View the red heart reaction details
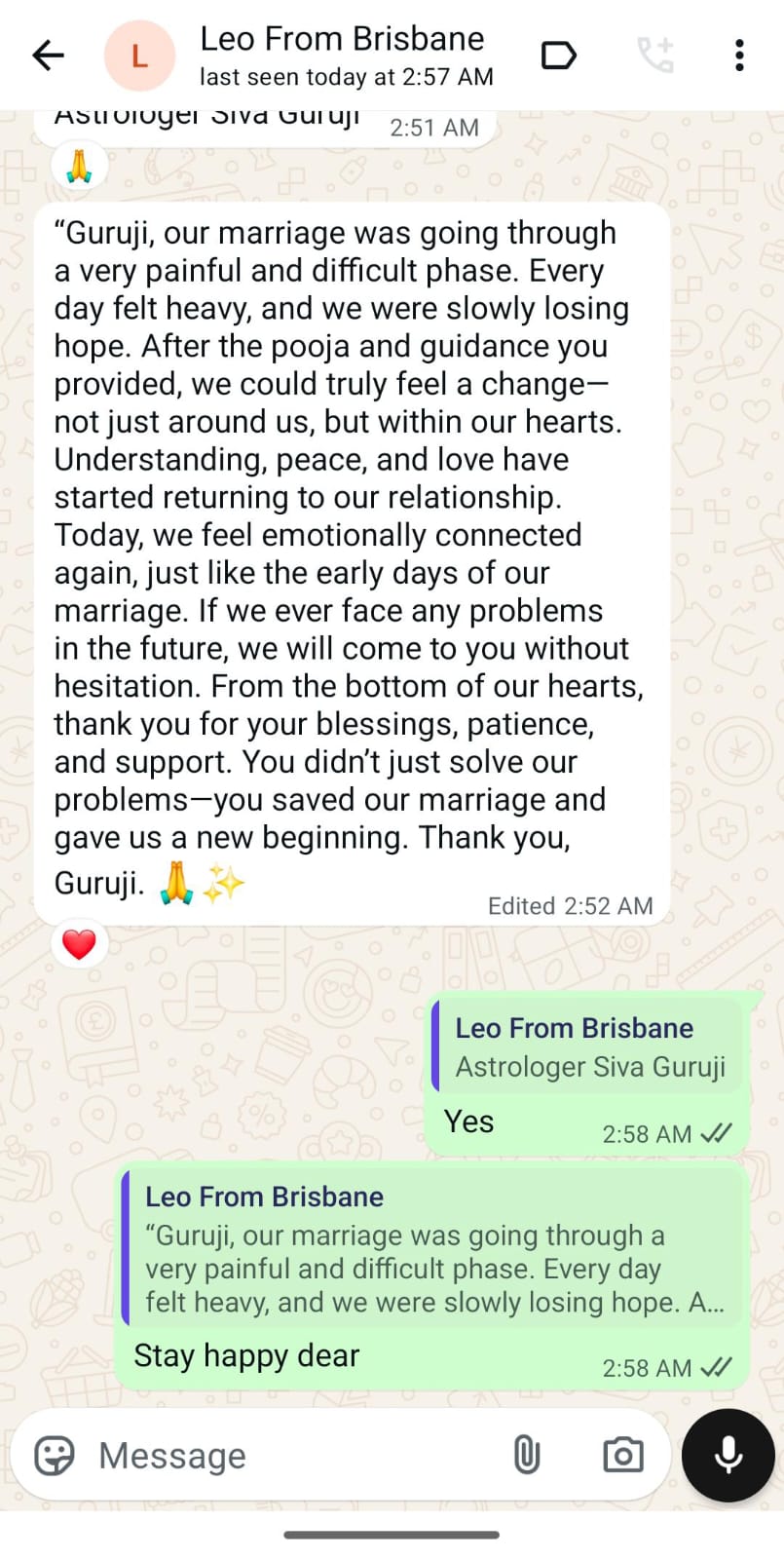Viewport: 784px width, 1559px height. pyautogui.click(x=79, y=943)
